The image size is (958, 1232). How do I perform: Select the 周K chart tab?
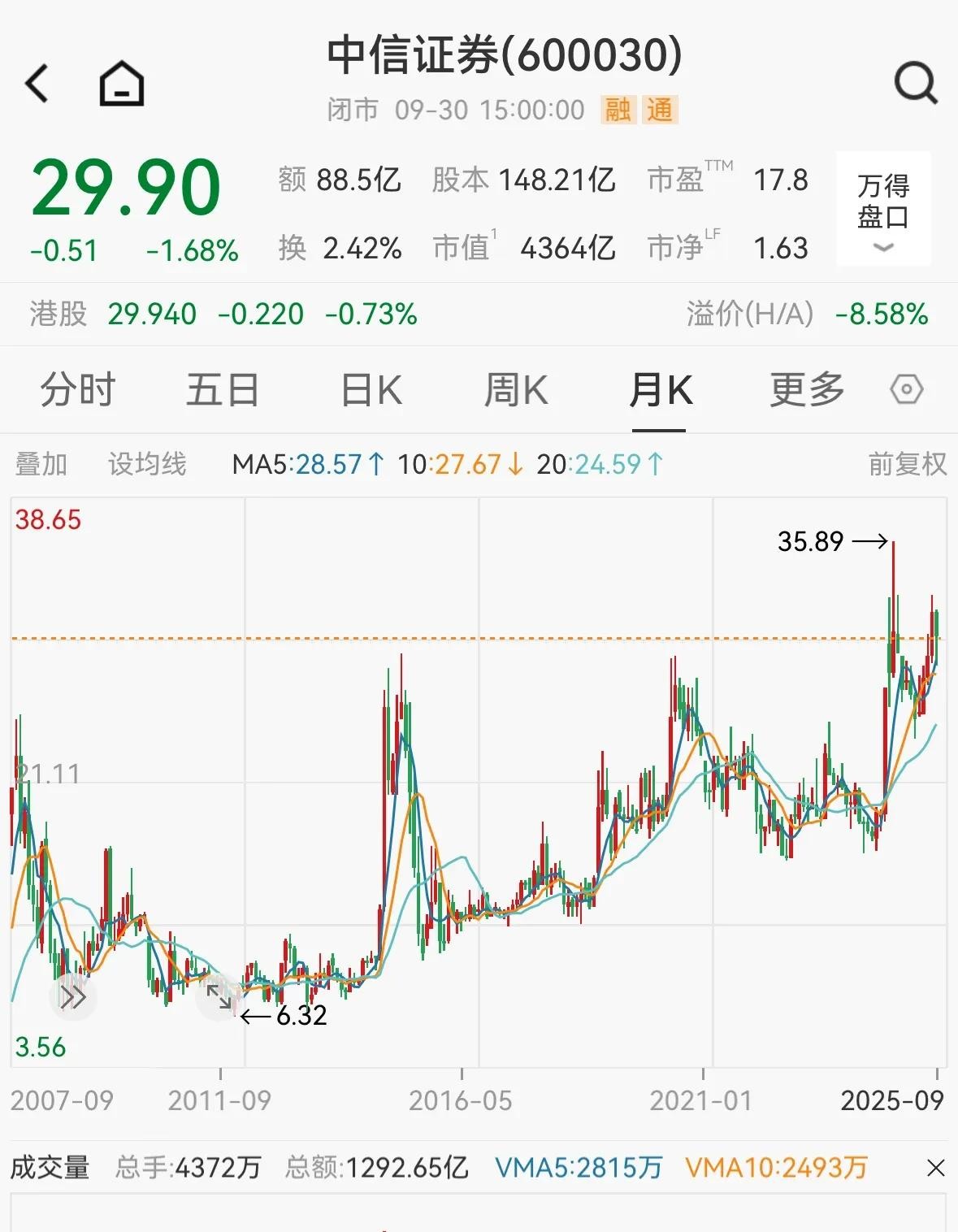click(516, 390)
